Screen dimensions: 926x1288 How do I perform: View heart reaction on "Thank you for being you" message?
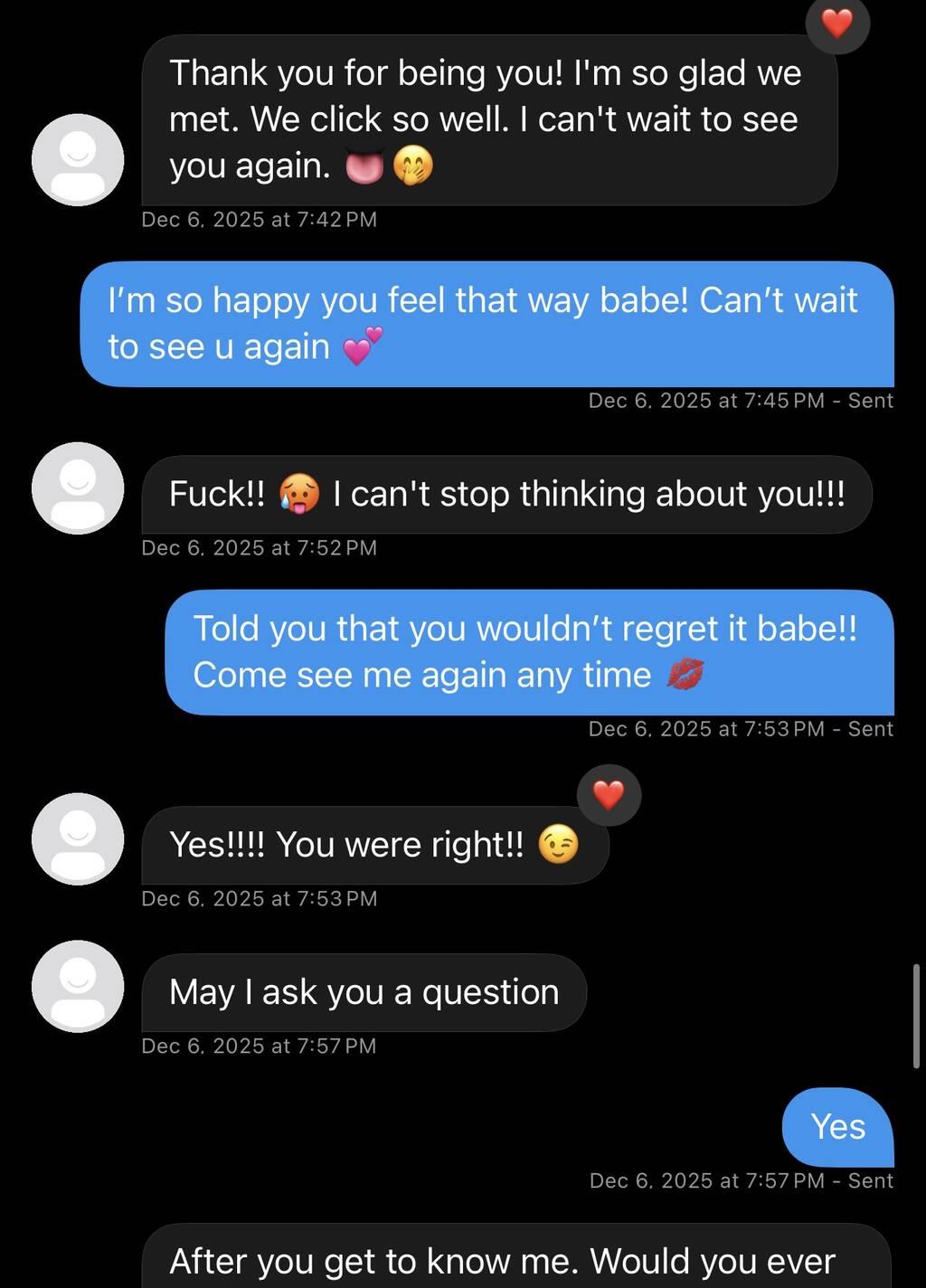click(837, 24)
